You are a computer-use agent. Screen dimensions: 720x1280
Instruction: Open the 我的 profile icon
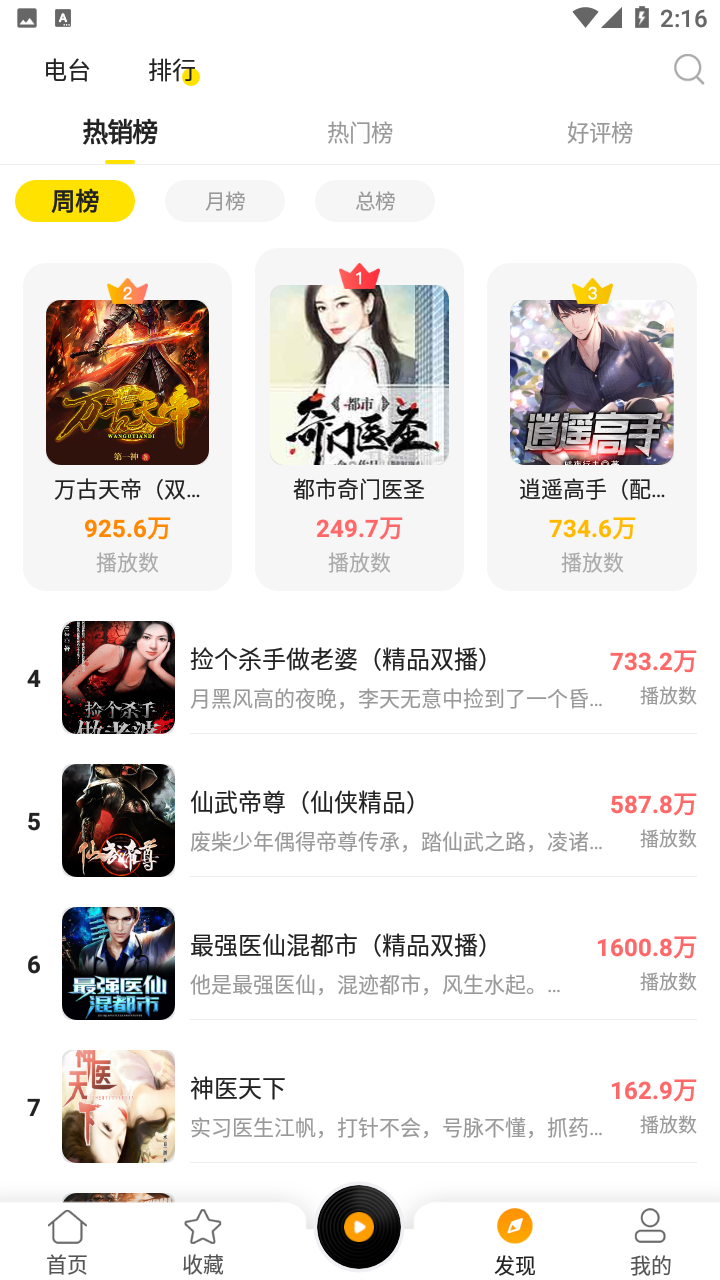(x=651, y=1225)
